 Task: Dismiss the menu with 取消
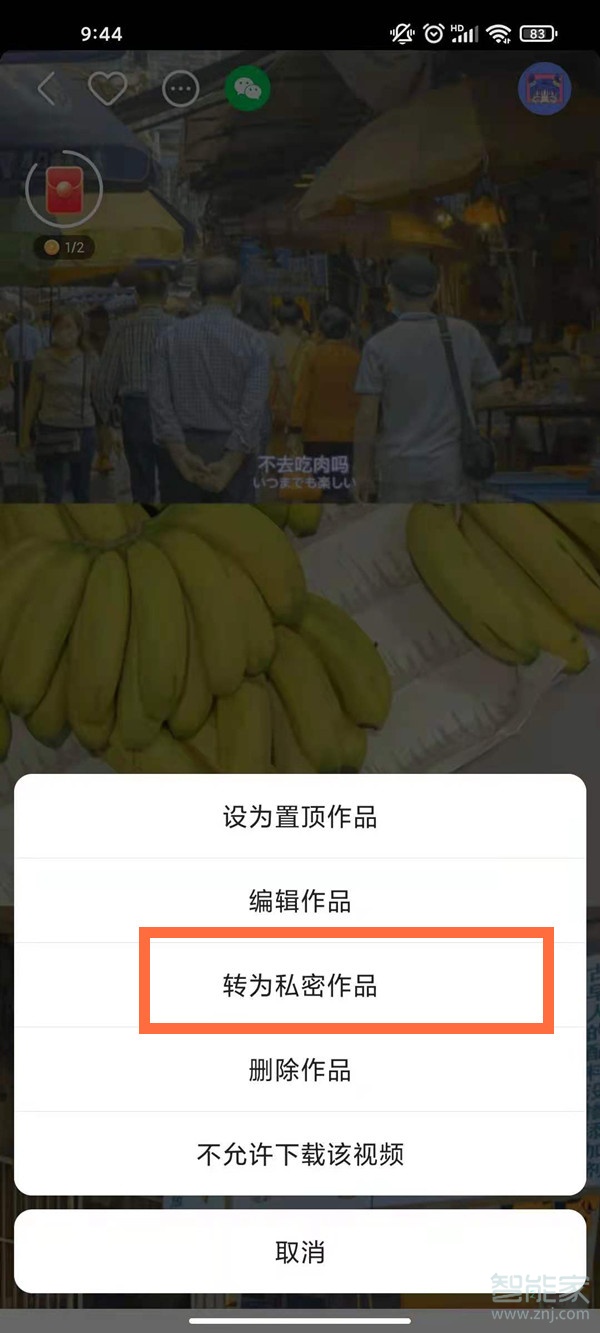click(x=300, y=1252)
